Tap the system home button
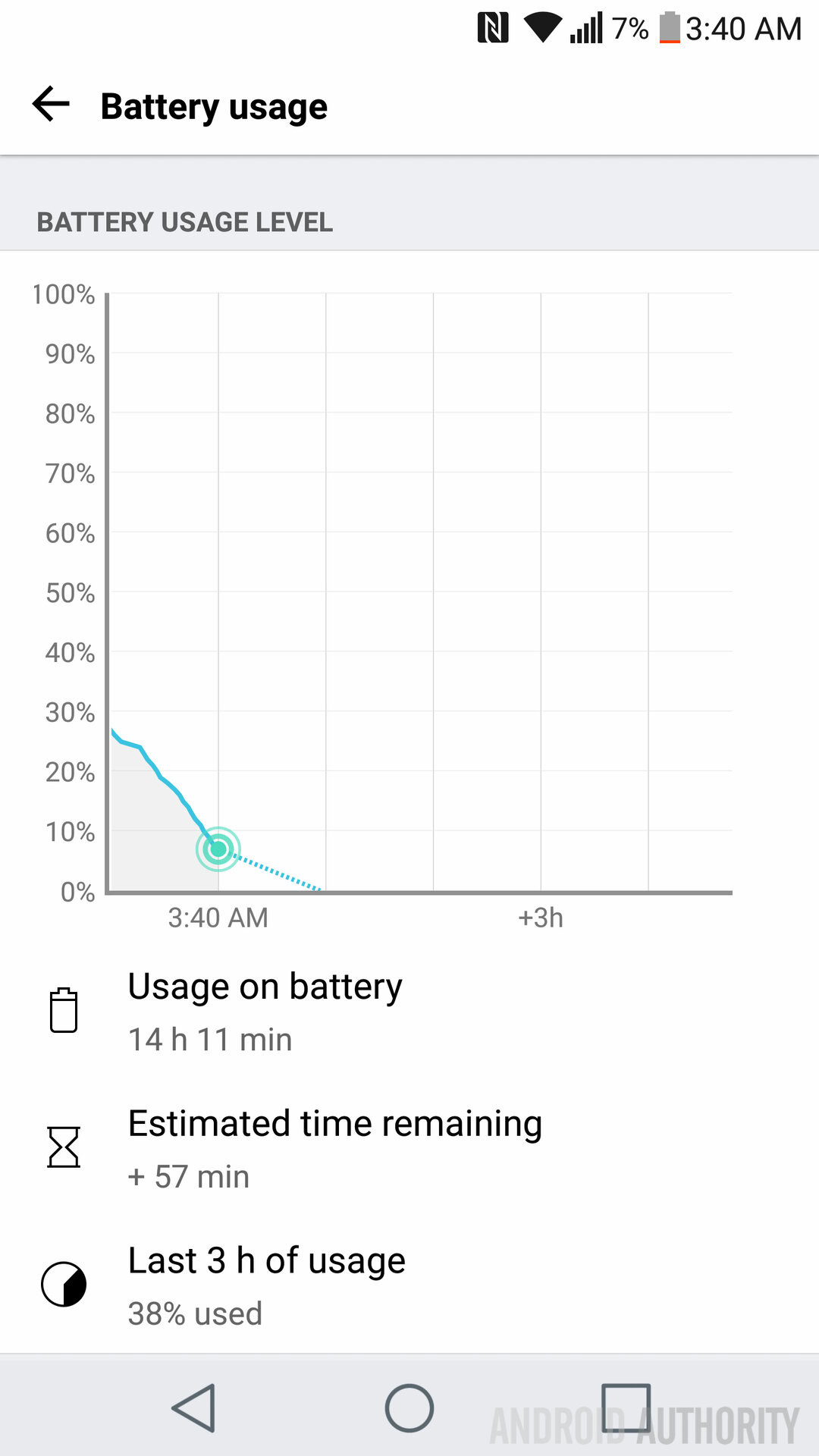 pos(409,1408)
